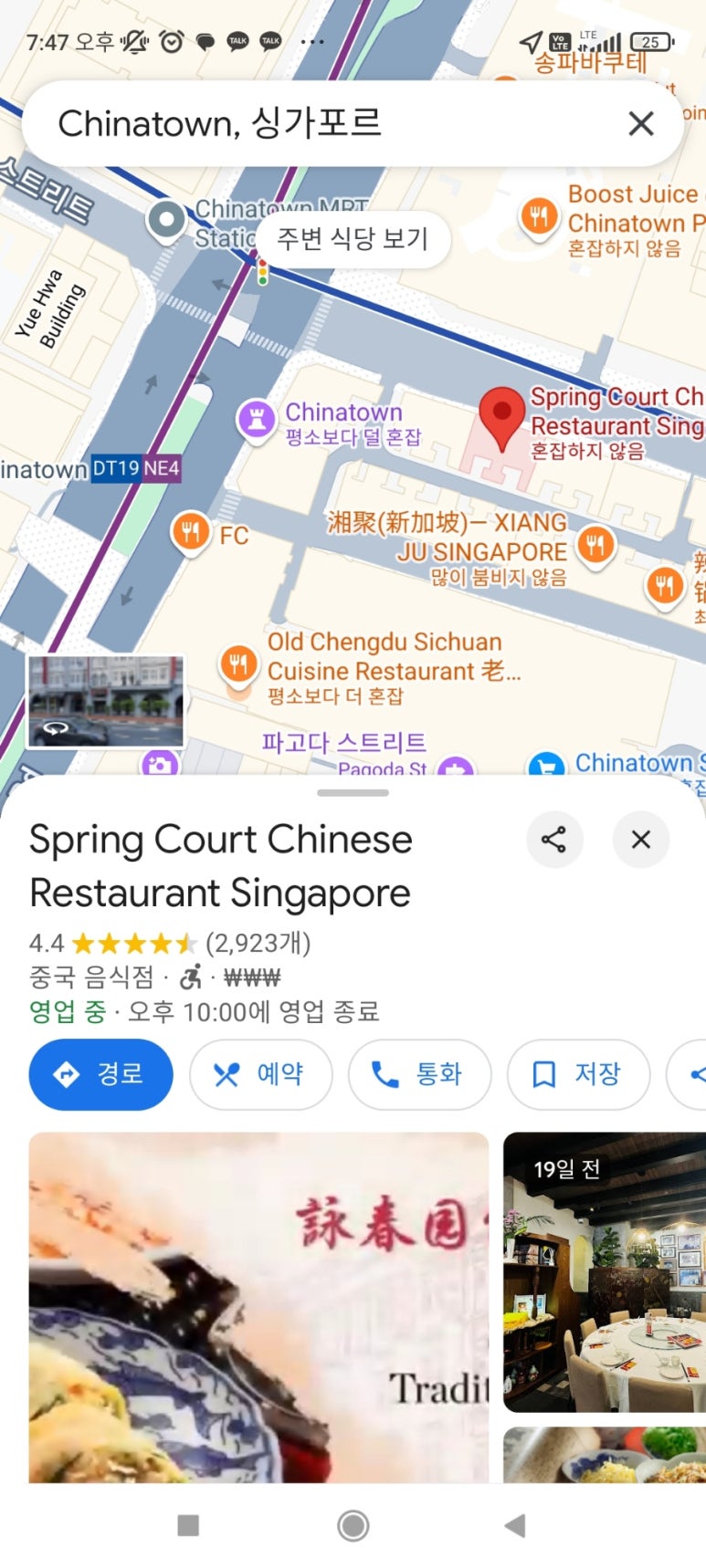The width and height of the screenshot is (706, 1568).
Task: Open the 詠春園 menu photo
Action: (258, 1305)
